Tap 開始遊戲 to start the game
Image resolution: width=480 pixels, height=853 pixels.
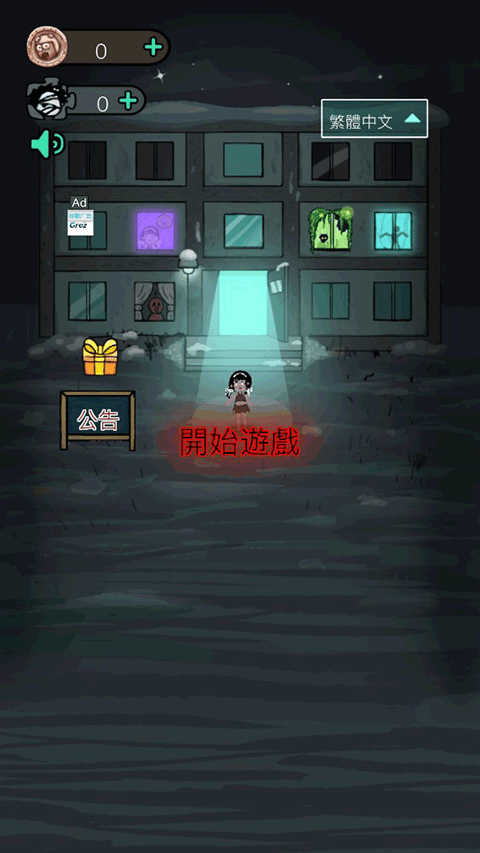[239, 443]
